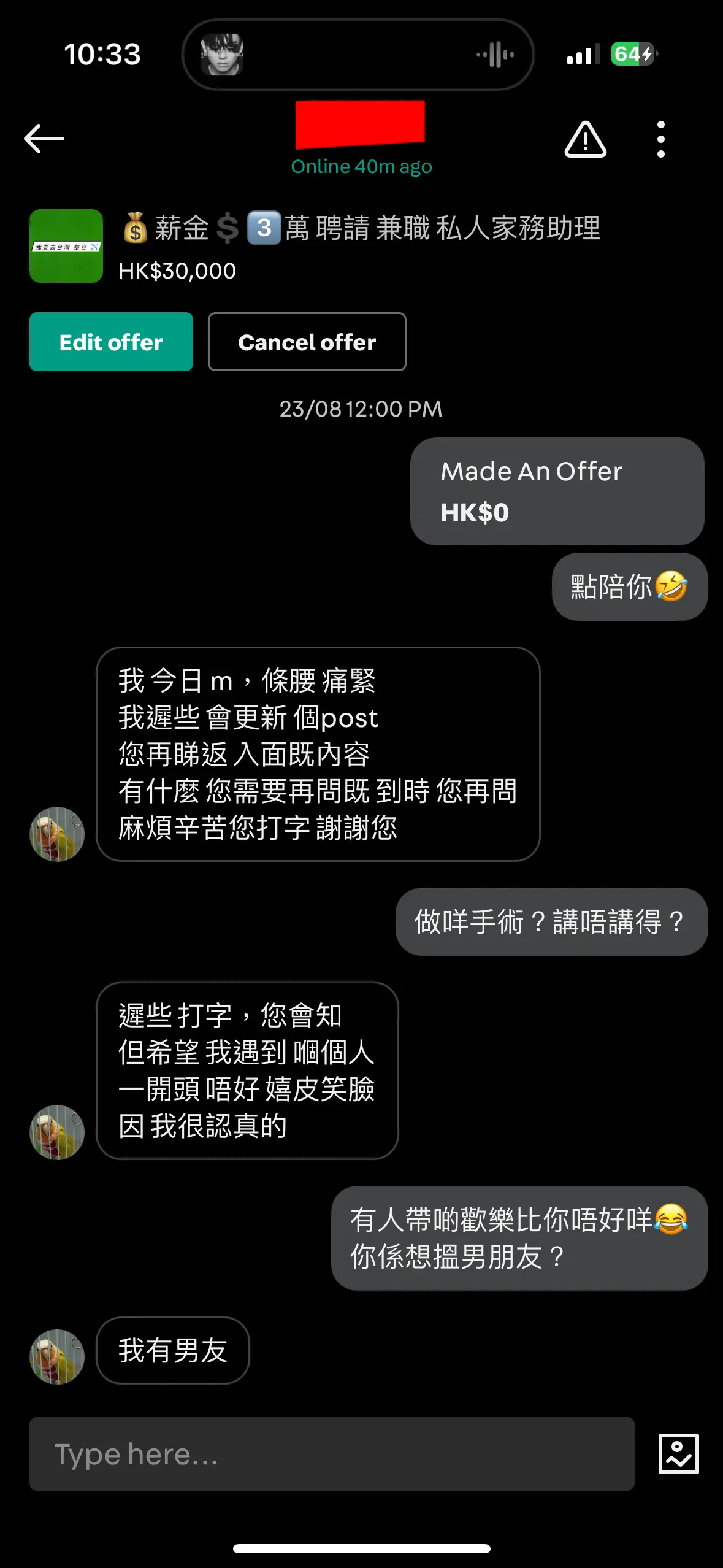This screenshot has height=1568, width=723.
Task: Tap the parrot avatar next to seller's messages
Action: pos(56,834)
